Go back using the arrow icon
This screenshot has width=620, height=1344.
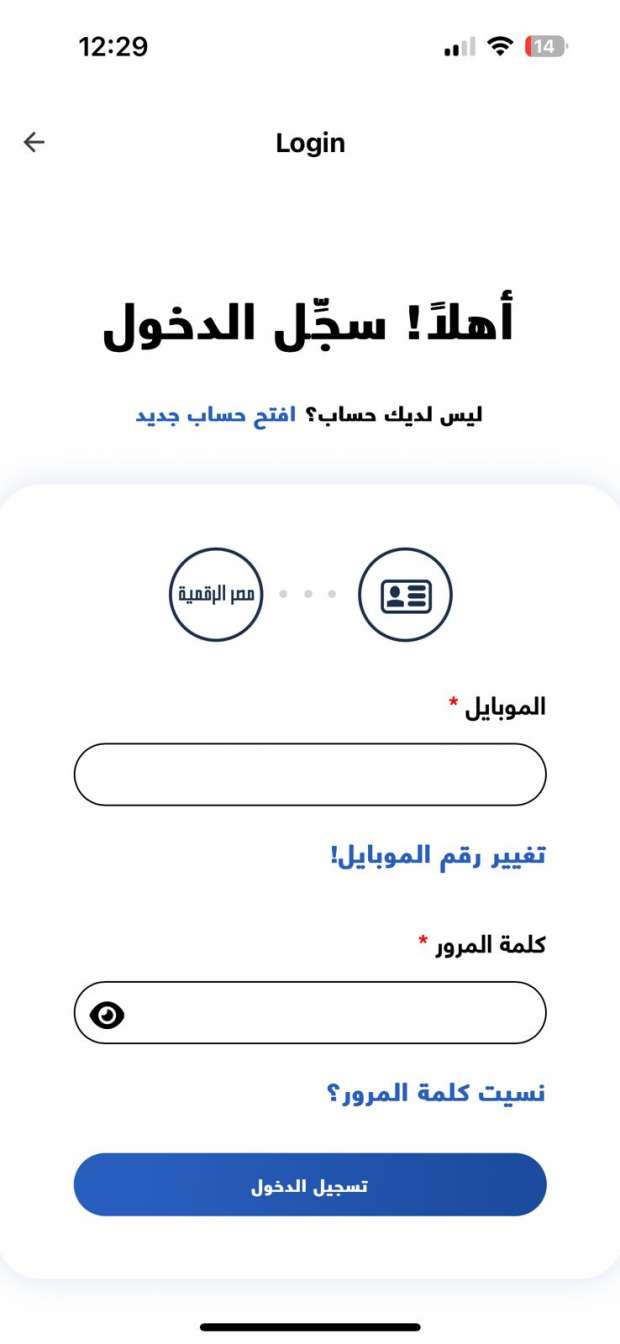coord(34,143)
